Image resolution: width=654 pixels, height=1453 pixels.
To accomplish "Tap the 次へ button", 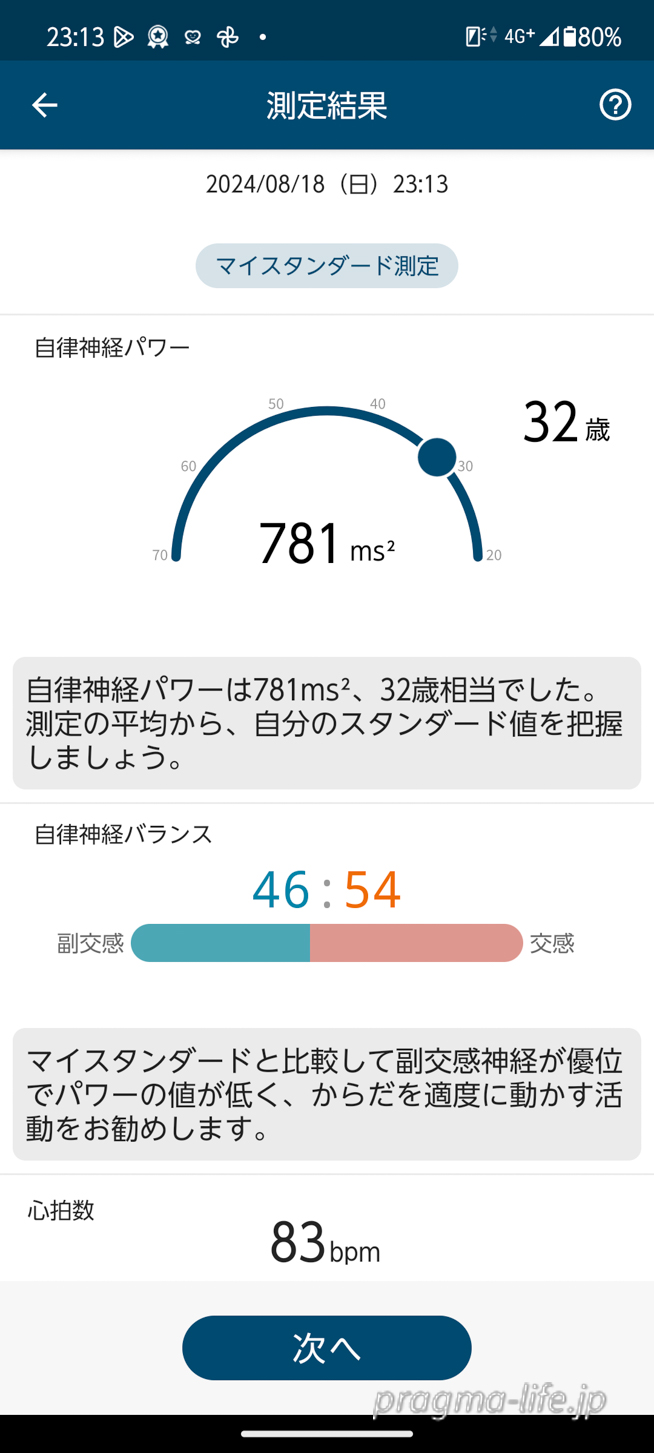I will pyautogui.click(x=326, y=1347).
